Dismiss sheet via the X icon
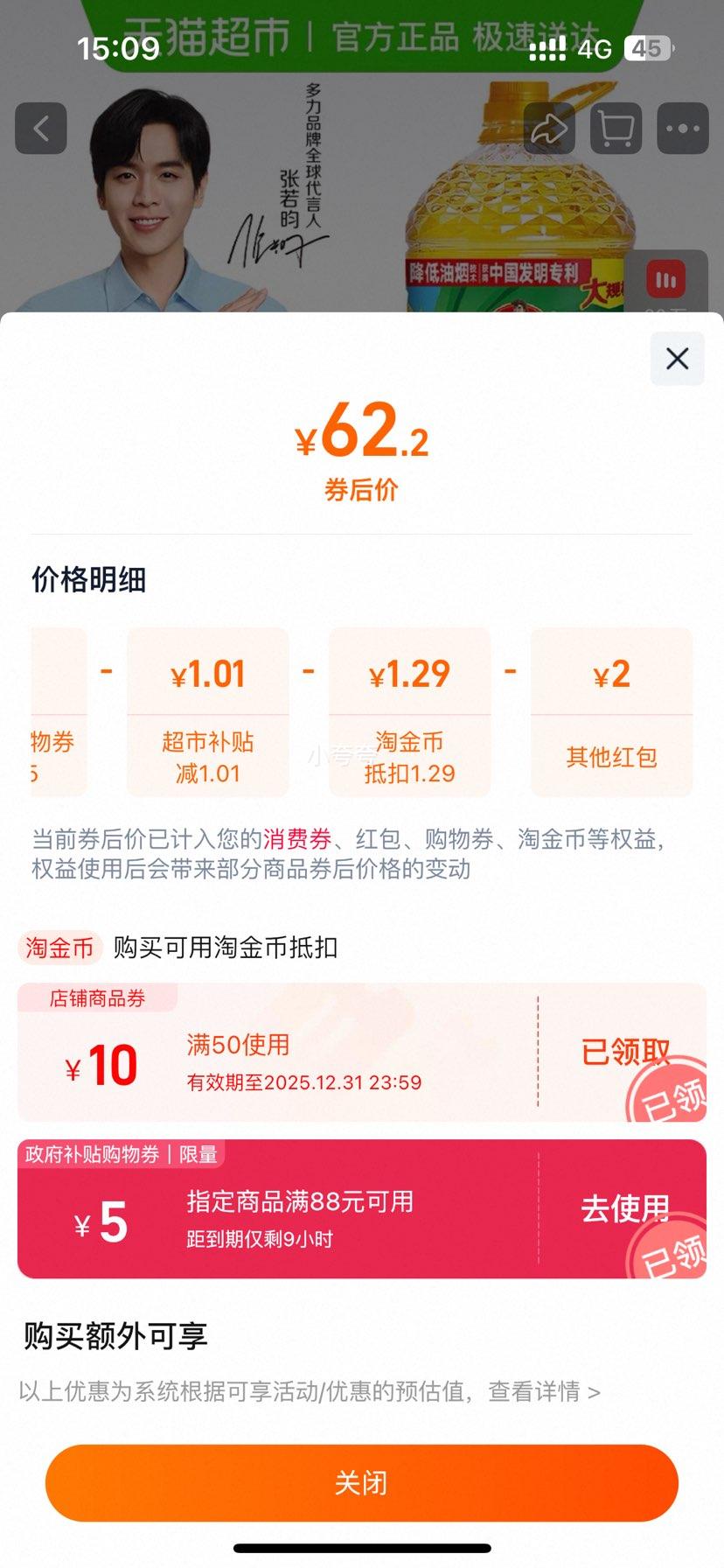Image resolution: width=724 pixels, height=1568 pixels. [x=676, y=359]
